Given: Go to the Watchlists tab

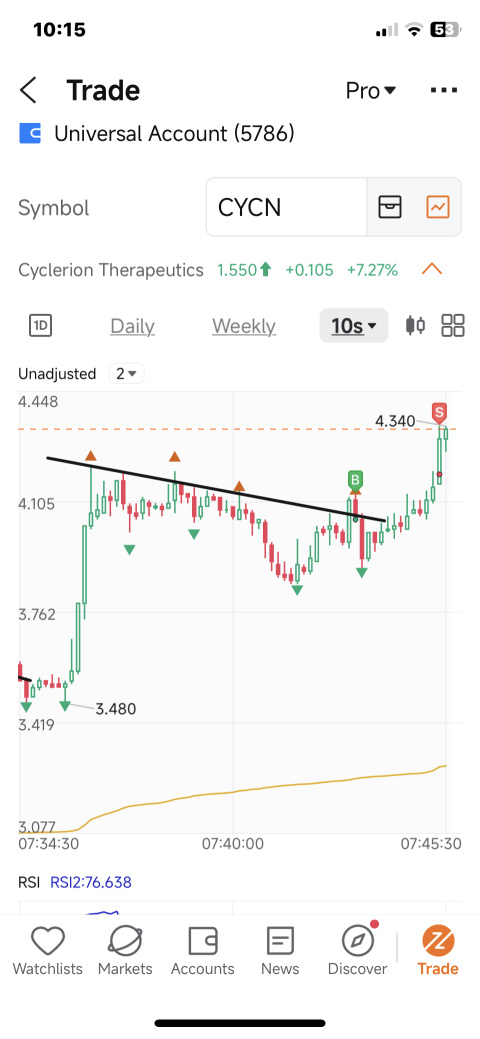Looking at the screenshot, I should pyautogui.click(x=48, y=951).
